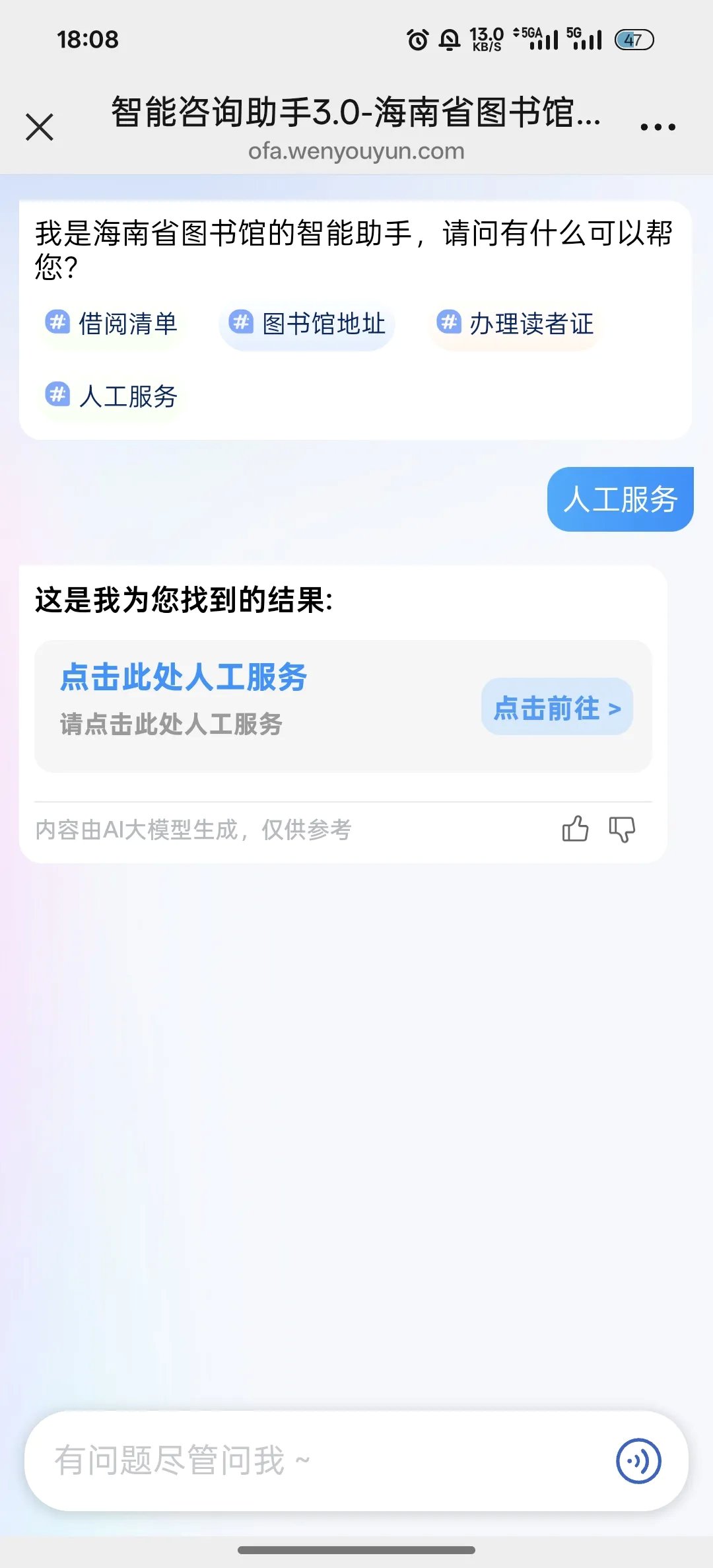The width and height of the screenshot is (713, 1568).
Task: Start voice input with the microphone icon
Action: point(638,1460)
